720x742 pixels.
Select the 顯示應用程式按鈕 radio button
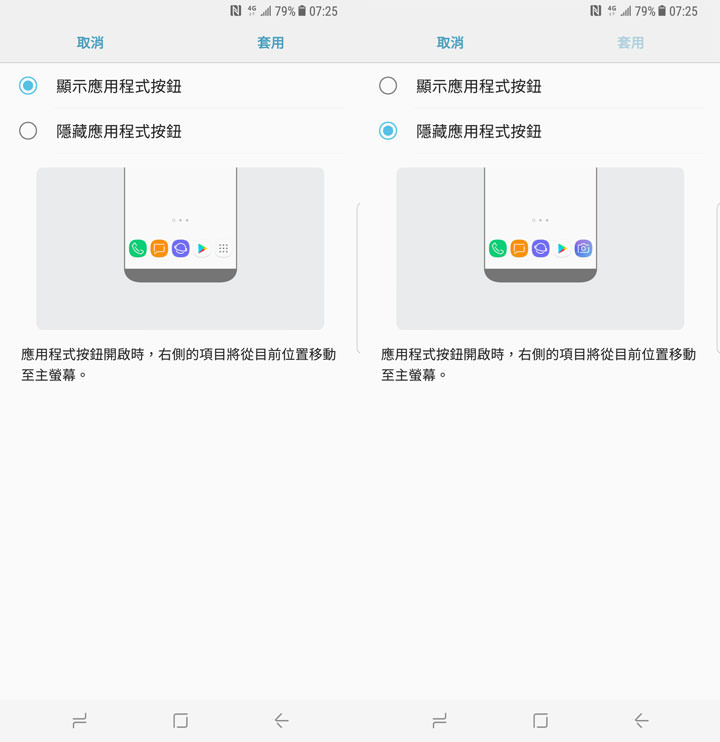pos(29,86)
